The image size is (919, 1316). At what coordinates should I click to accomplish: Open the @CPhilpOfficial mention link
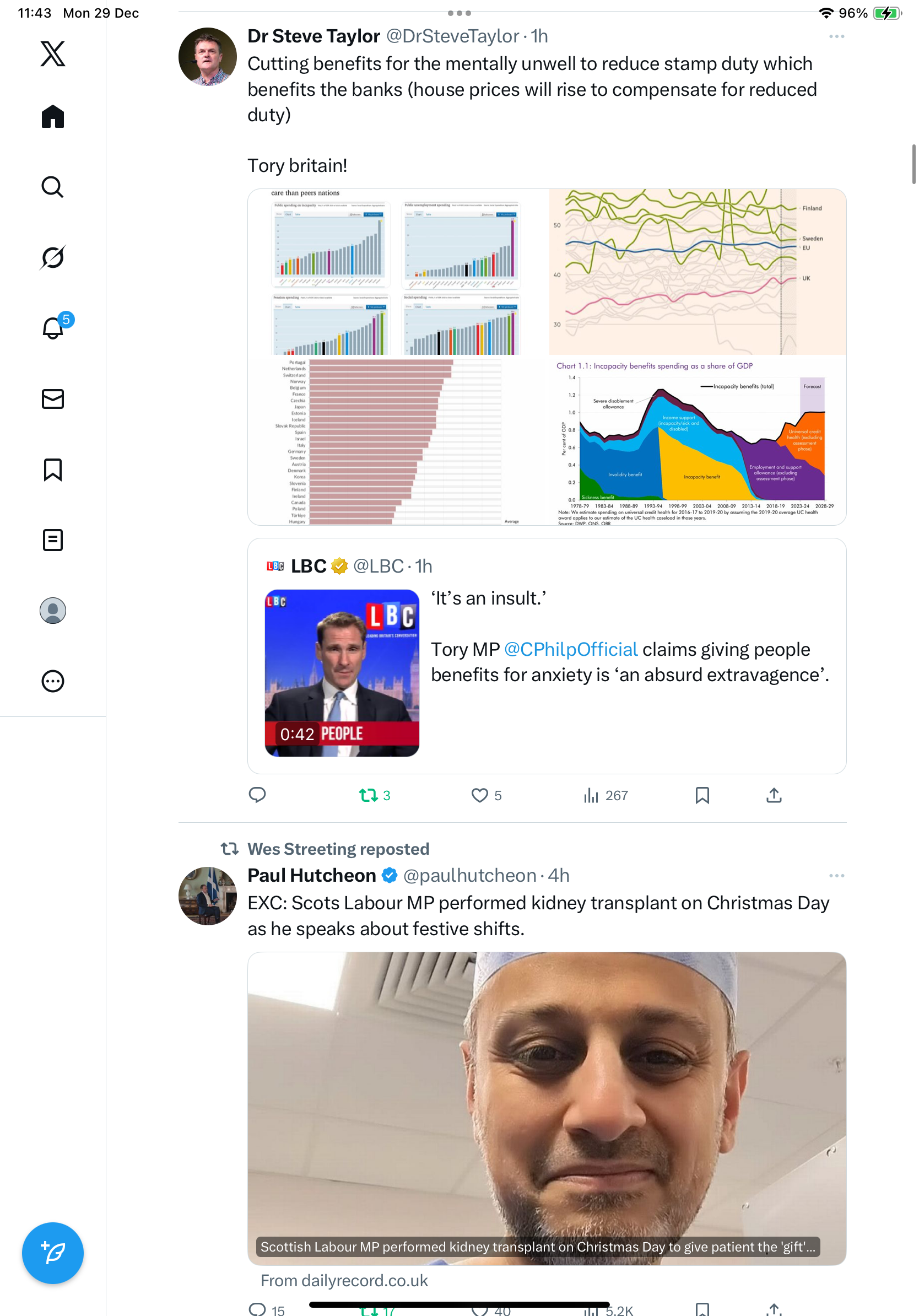point(571,649)
